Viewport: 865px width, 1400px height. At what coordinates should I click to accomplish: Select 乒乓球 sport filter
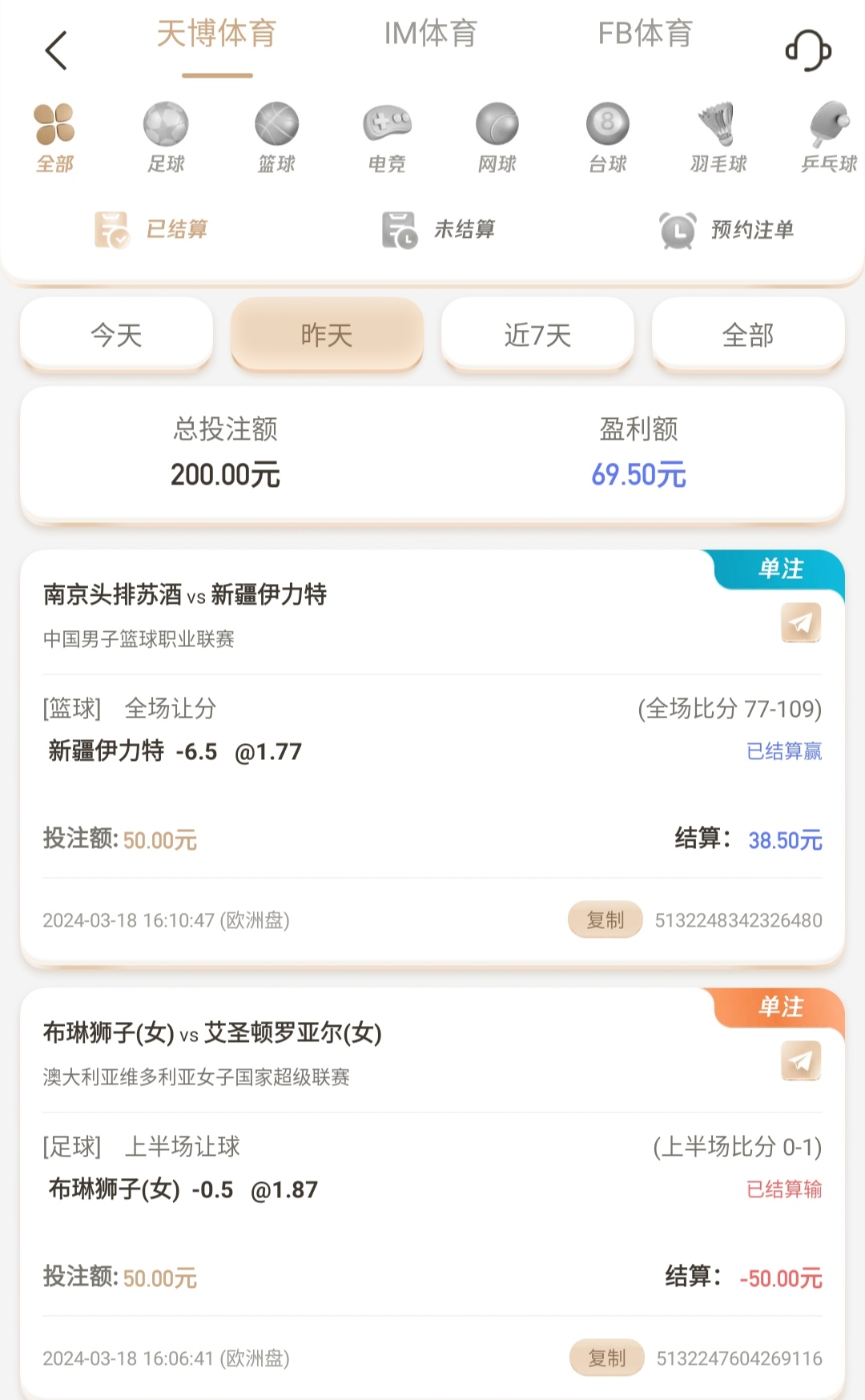click(x=828, y=137)
